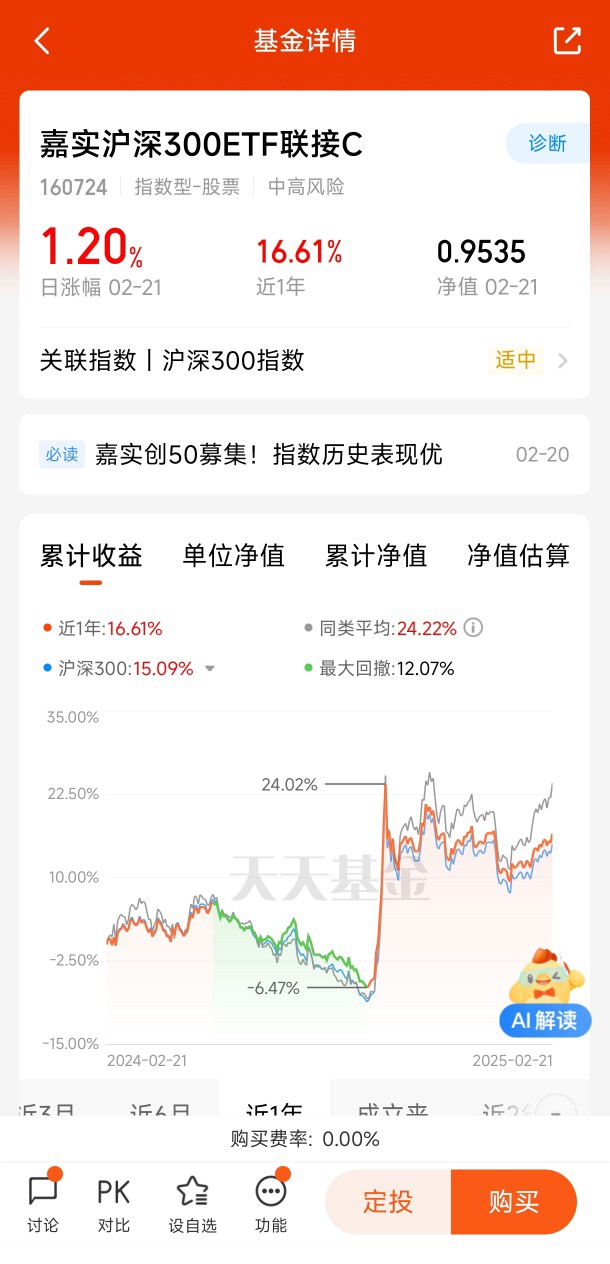Switch to the 累计净值 tab
This screenshot has height=1264, width=610.
tap(376, 556)
